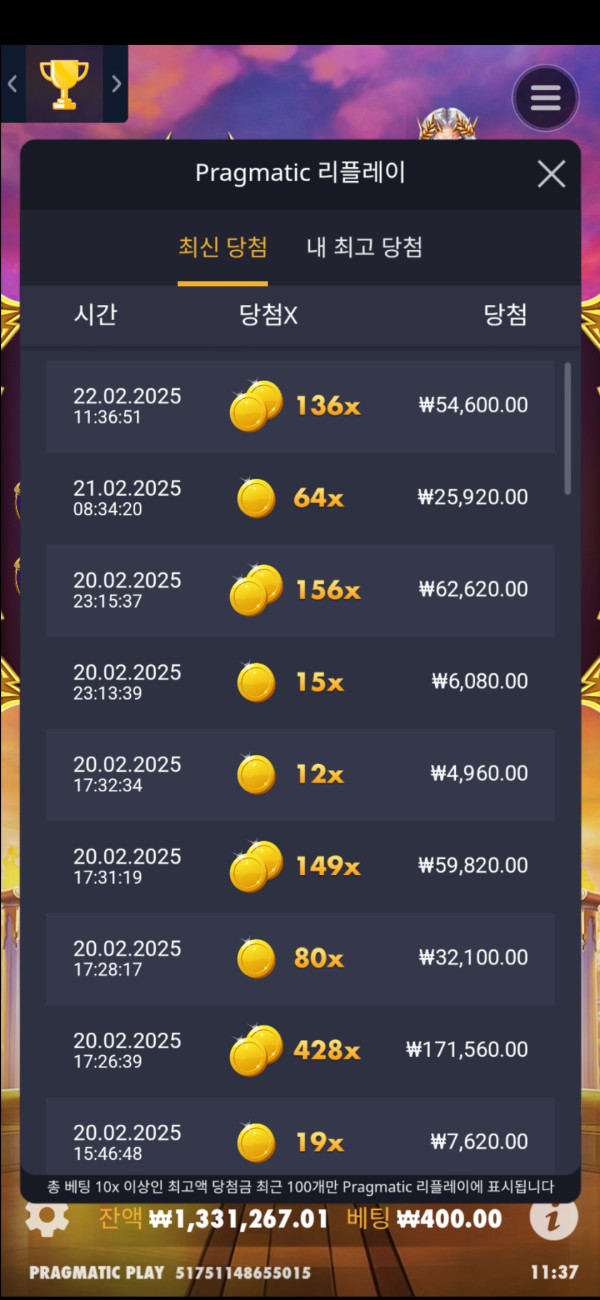The height and width of the screenshot is (1300, 600).
Task: Open the 19x win of ₩7,620.00
Action: pos(300,1140)
